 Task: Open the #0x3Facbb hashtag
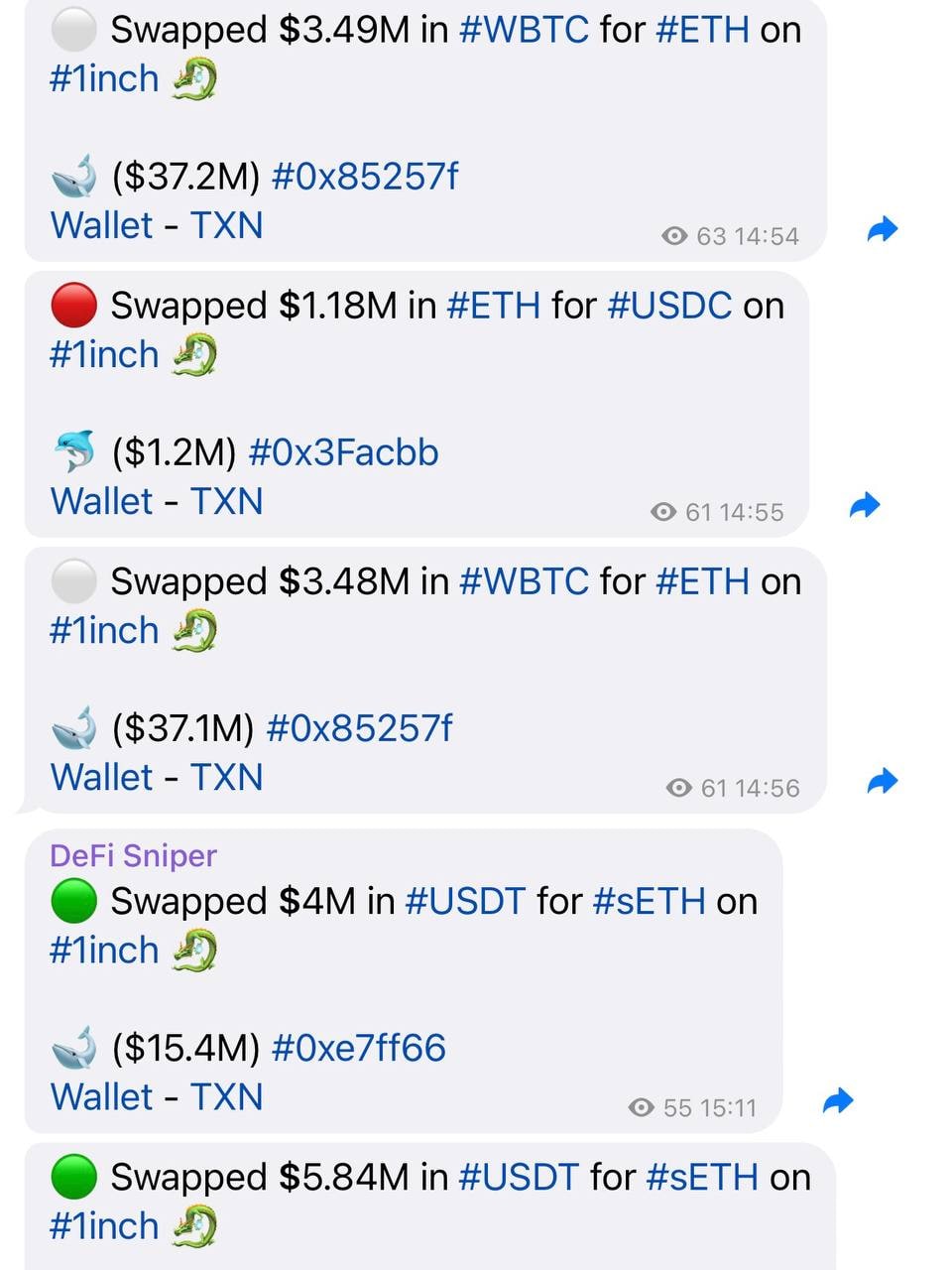tap(343, 452)
